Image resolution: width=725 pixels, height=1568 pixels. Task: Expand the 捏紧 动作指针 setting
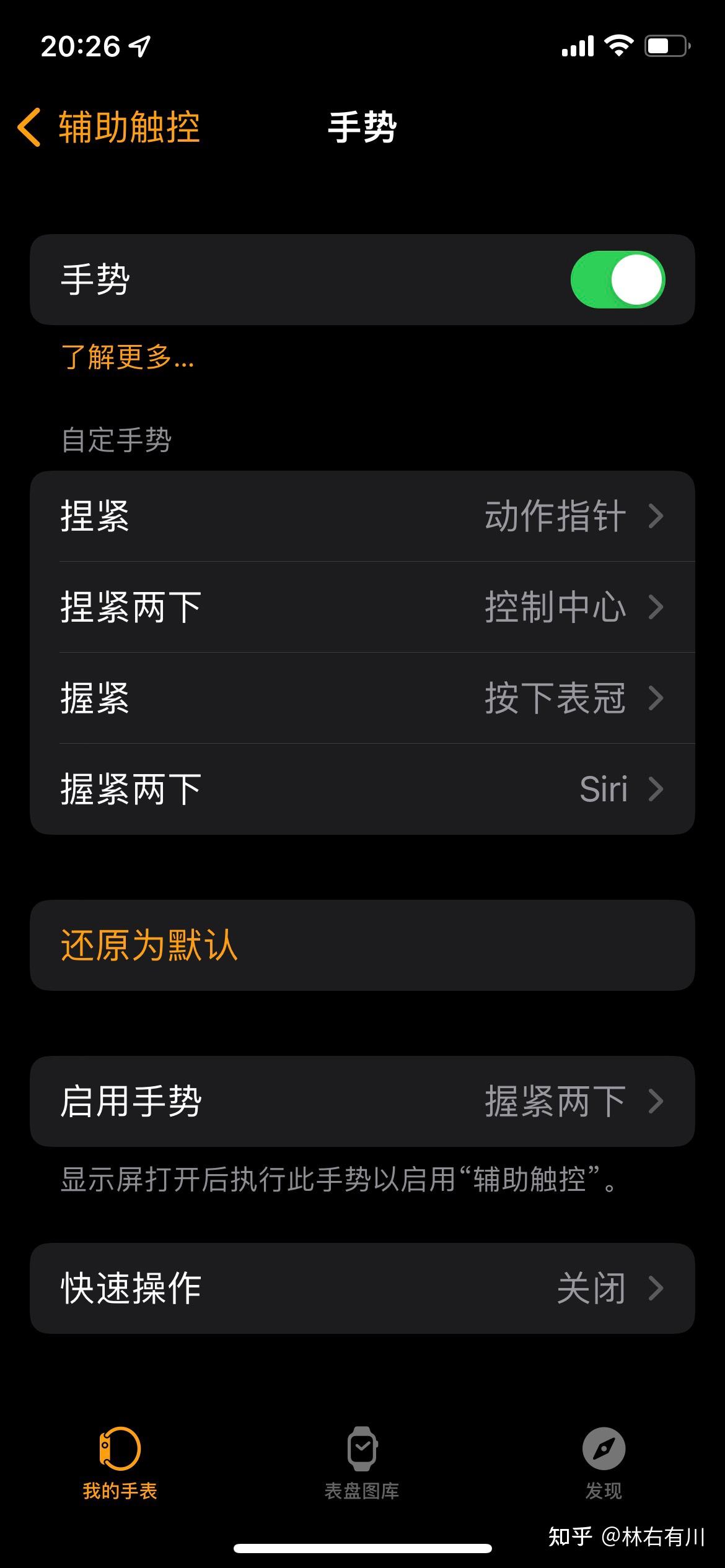(x=362, y=516)
